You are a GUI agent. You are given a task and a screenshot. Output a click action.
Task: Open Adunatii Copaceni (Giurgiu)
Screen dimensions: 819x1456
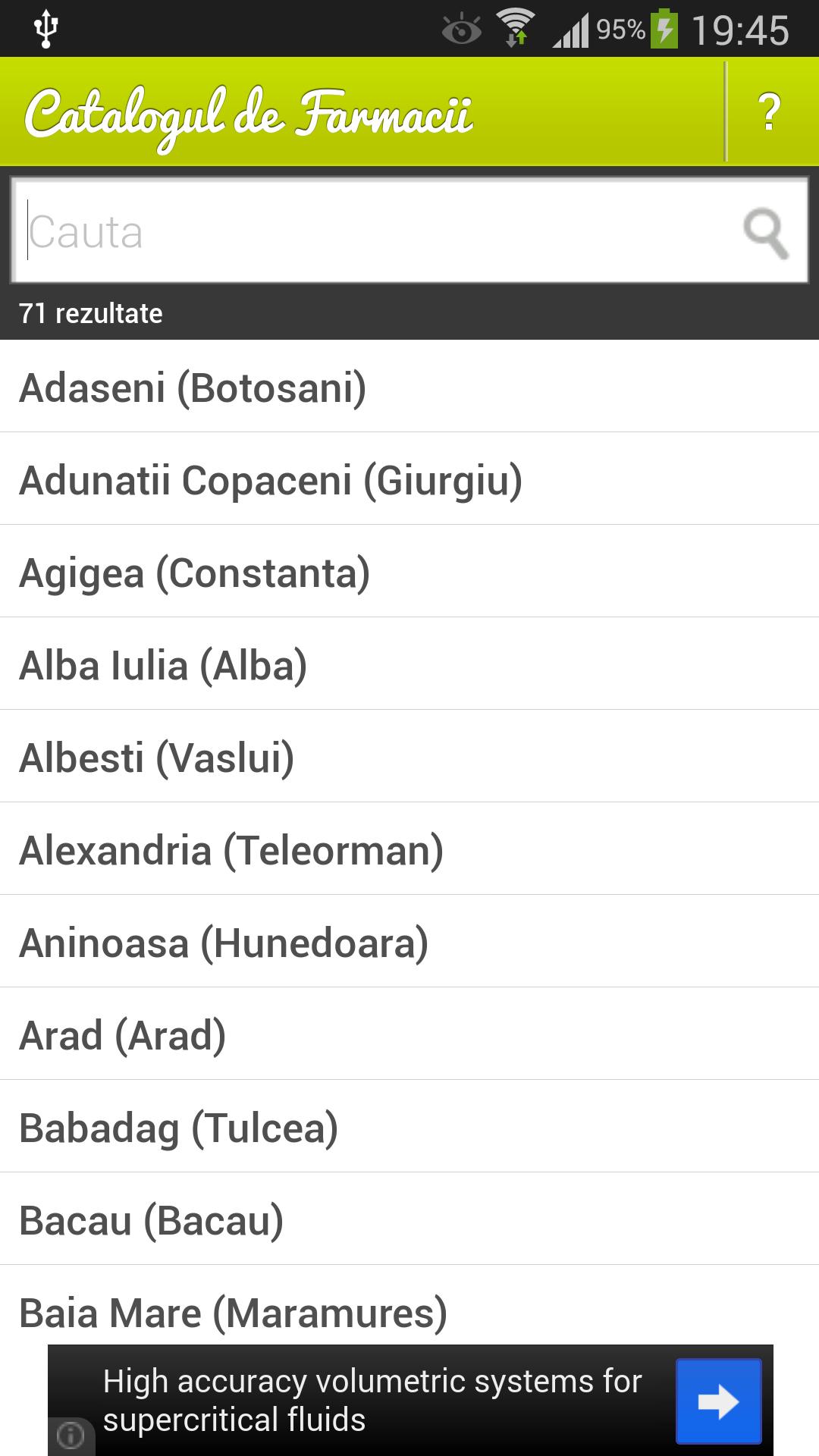271,479
